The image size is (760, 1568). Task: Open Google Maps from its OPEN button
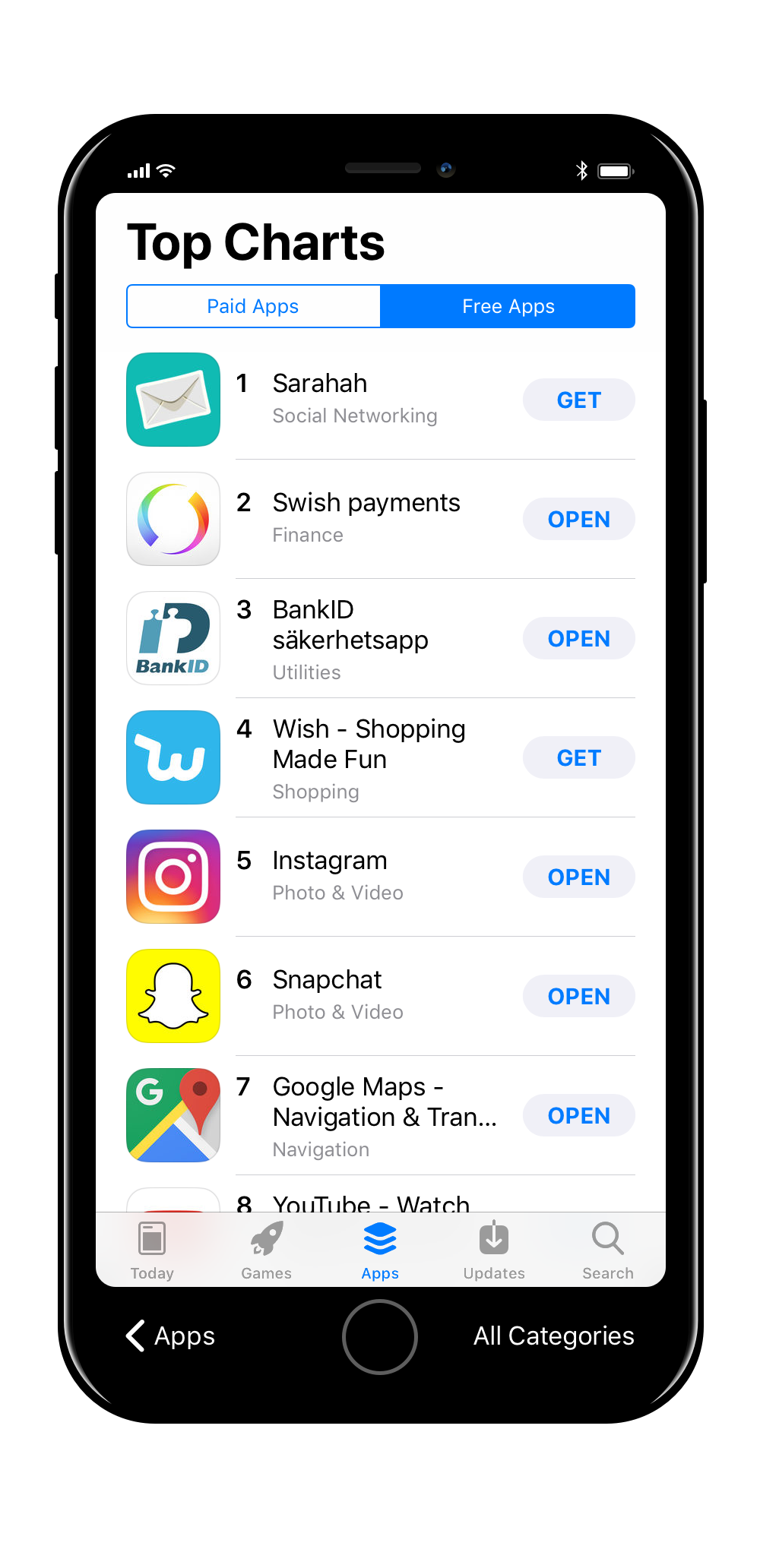[x=578, y=1115]
